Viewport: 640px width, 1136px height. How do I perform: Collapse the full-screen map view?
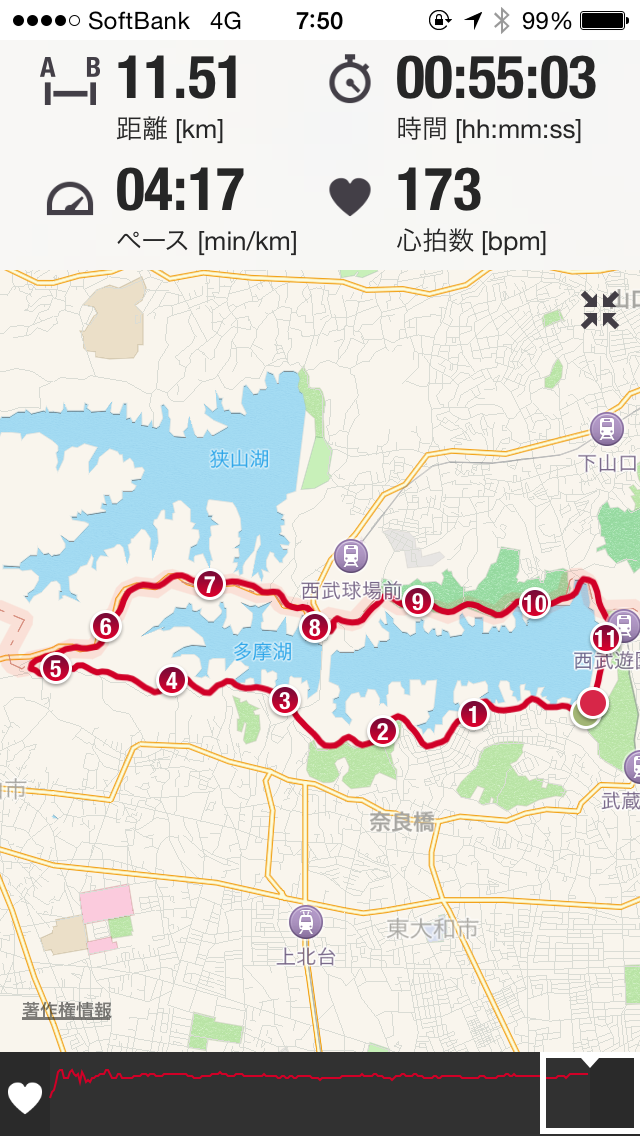[600, 310]
